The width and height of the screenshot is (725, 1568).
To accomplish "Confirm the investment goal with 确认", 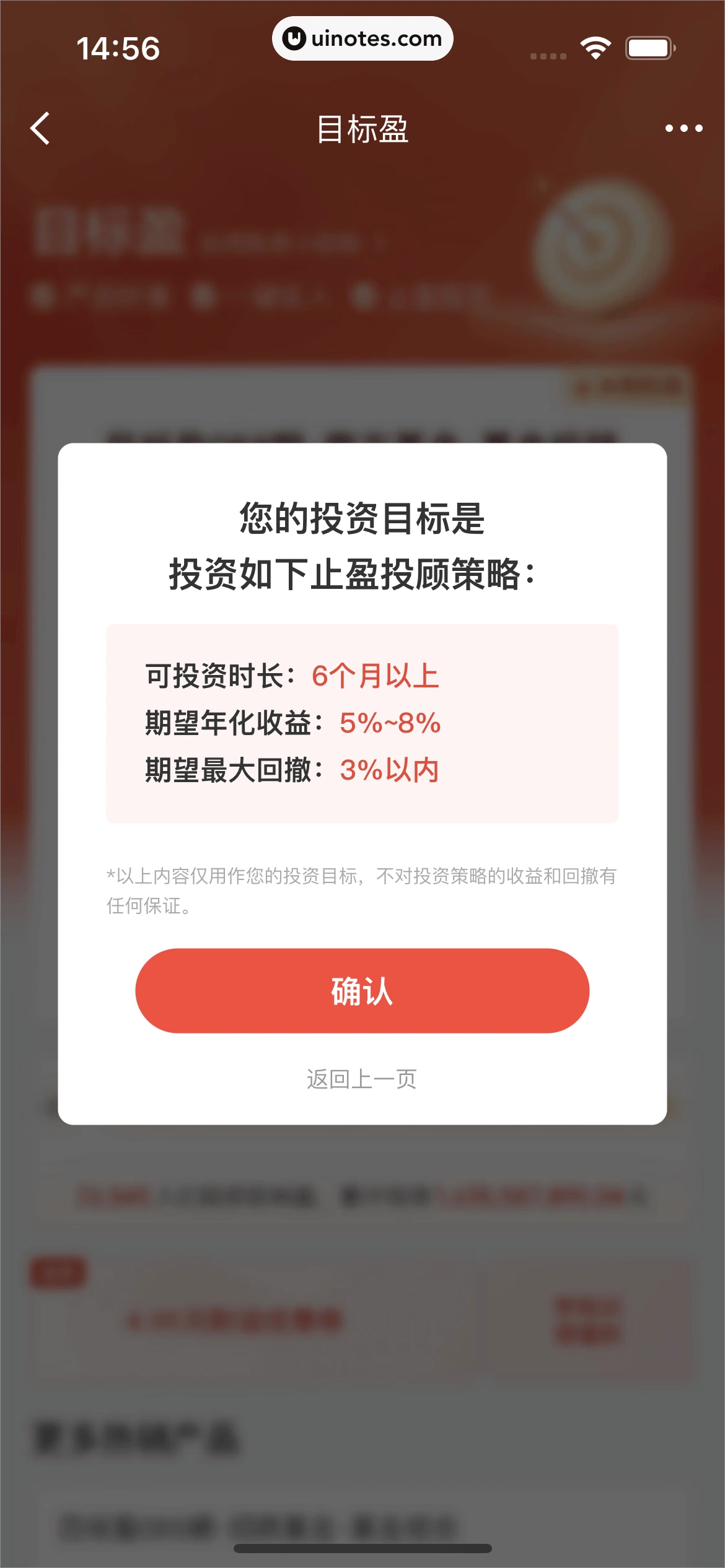I will pyautogui.click(x=362, y=990).
